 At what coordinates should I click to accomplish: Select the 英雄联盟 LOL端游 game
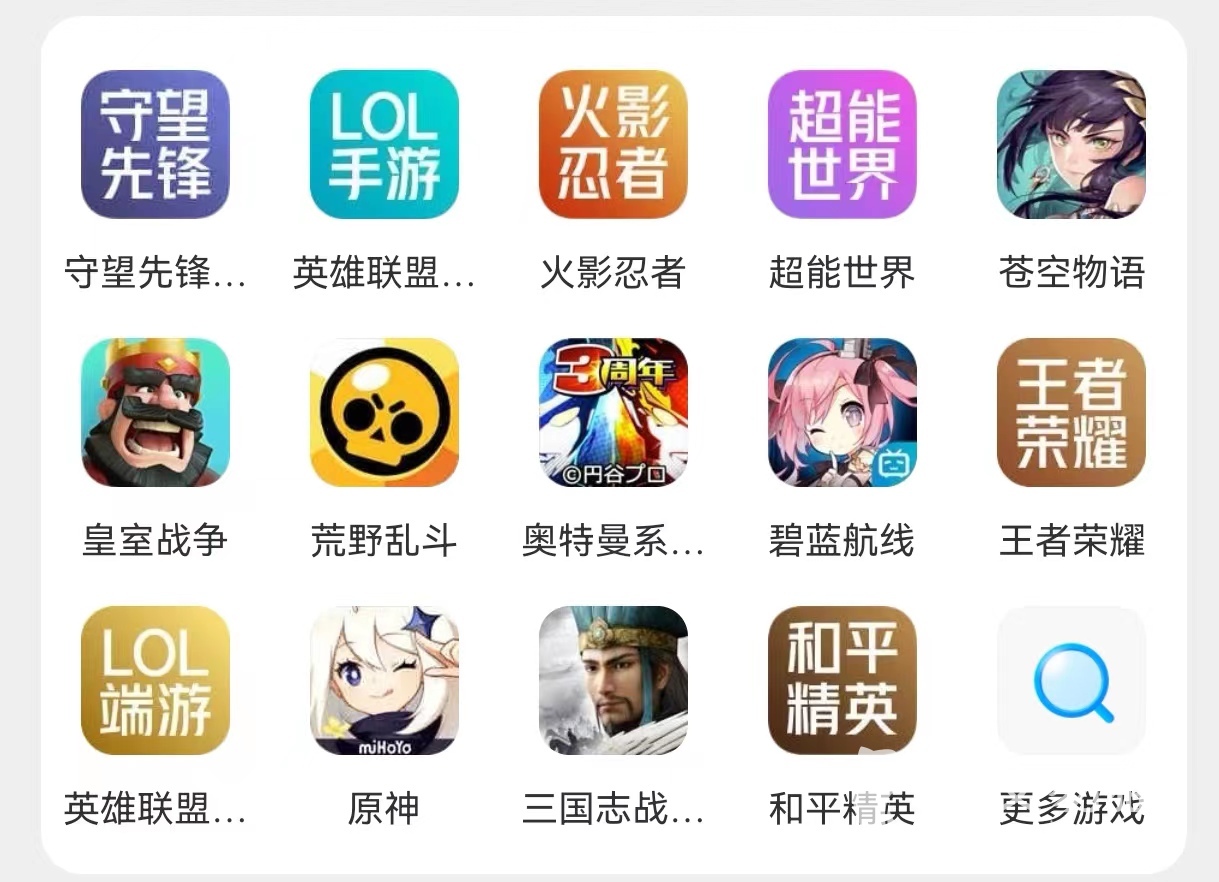tap(155, 680)
